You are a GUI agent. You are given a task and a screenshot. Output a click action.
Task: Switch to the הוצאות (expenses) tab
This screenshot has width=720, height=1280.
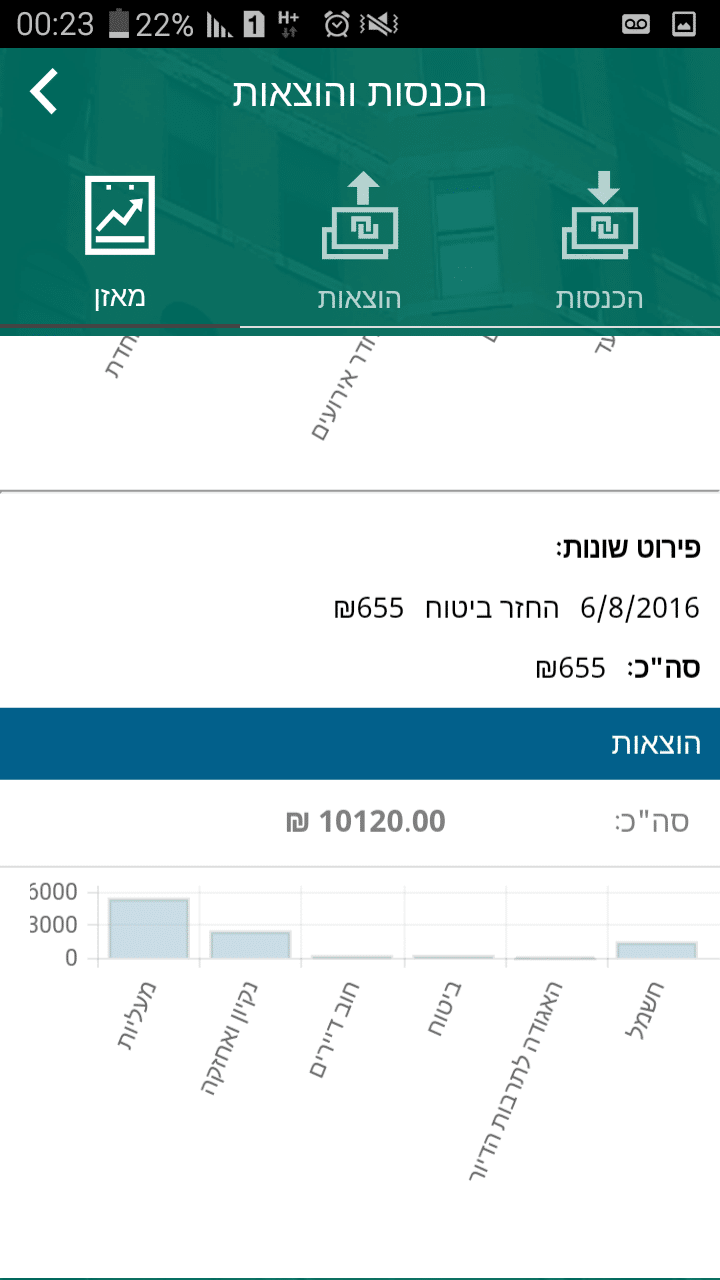tap(360, 240)
